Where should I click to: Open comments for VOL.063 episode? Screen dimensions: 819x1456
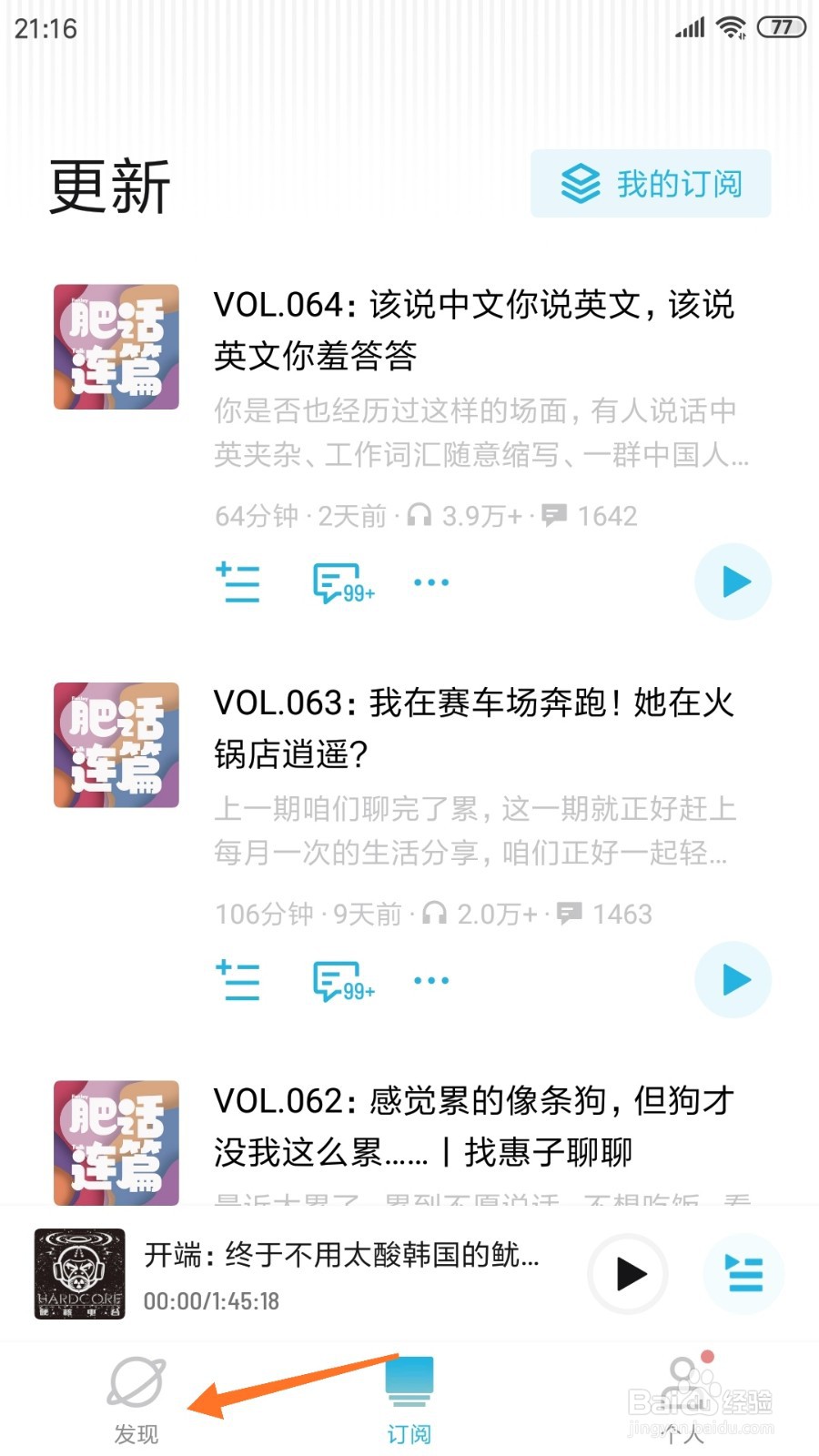coord(336,980)
